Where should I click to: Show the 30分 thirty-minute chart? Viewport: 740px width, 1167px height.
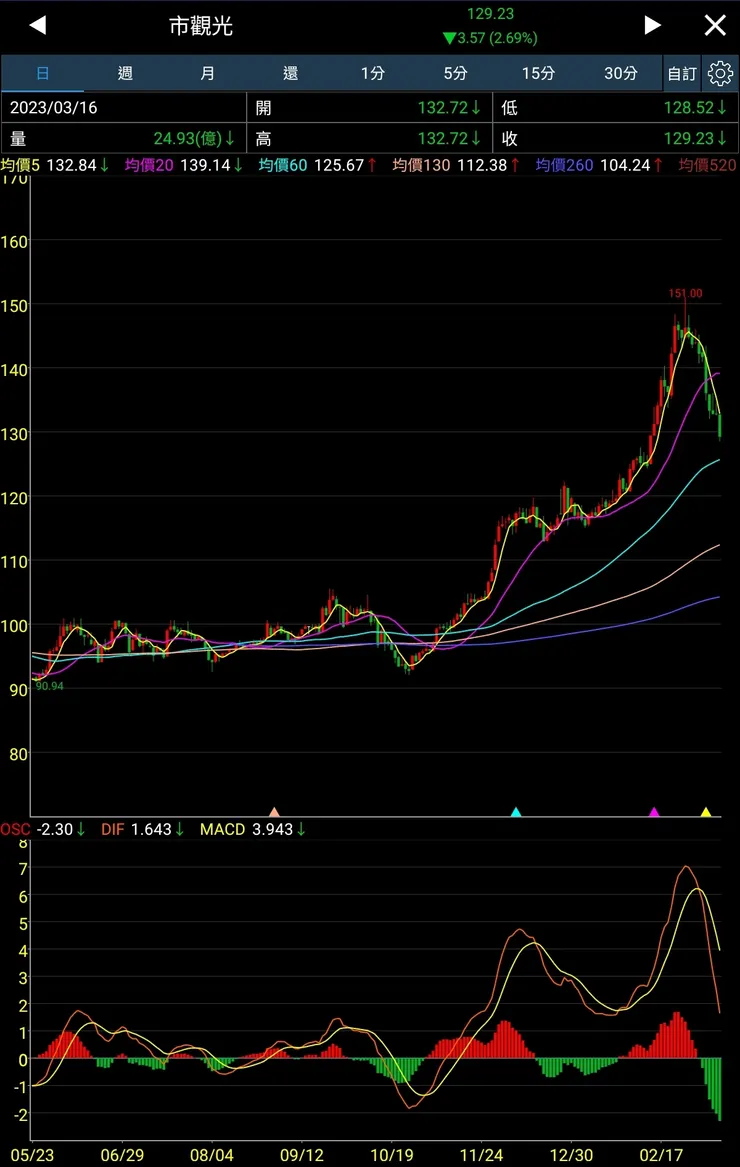pyautogui.click(x=620, y=73)
